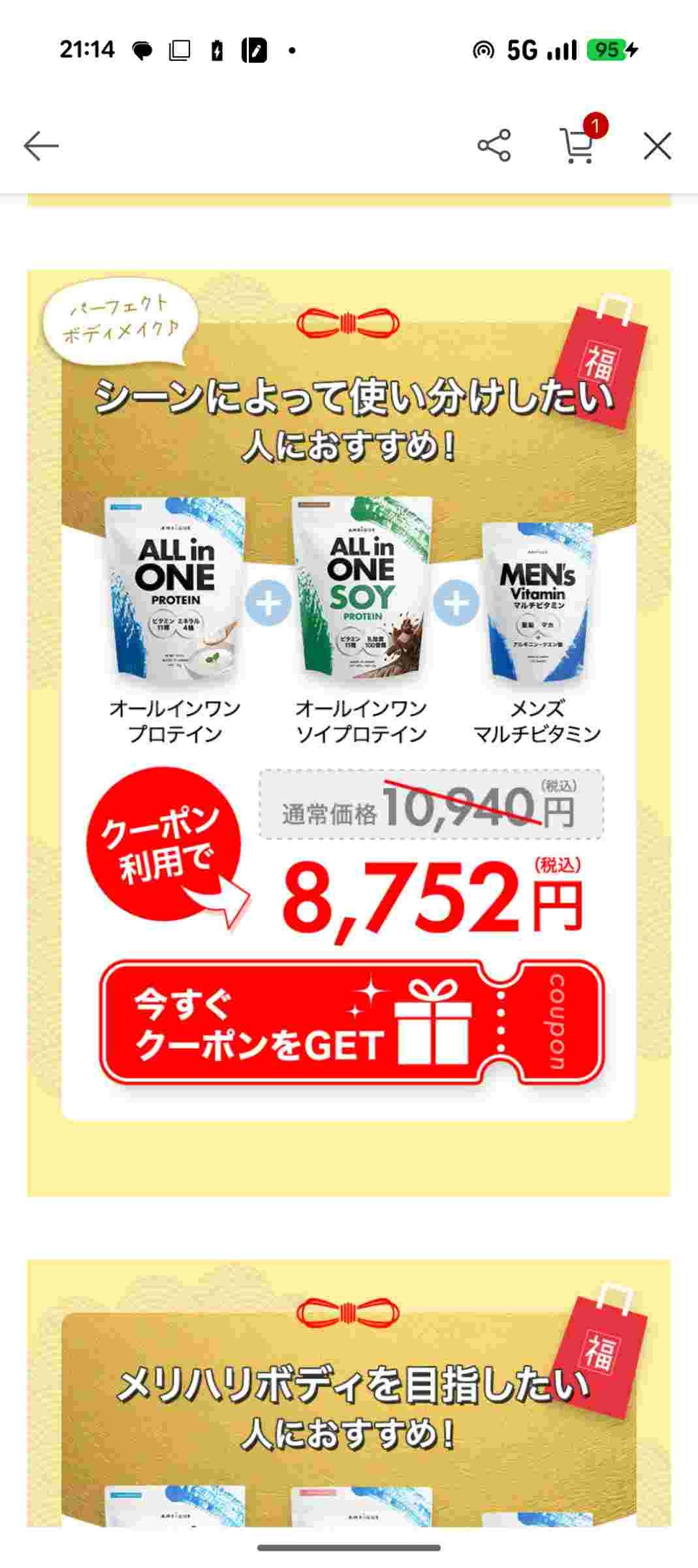Share this page
Screen dimensions: 698x1568
pos(494,146)
